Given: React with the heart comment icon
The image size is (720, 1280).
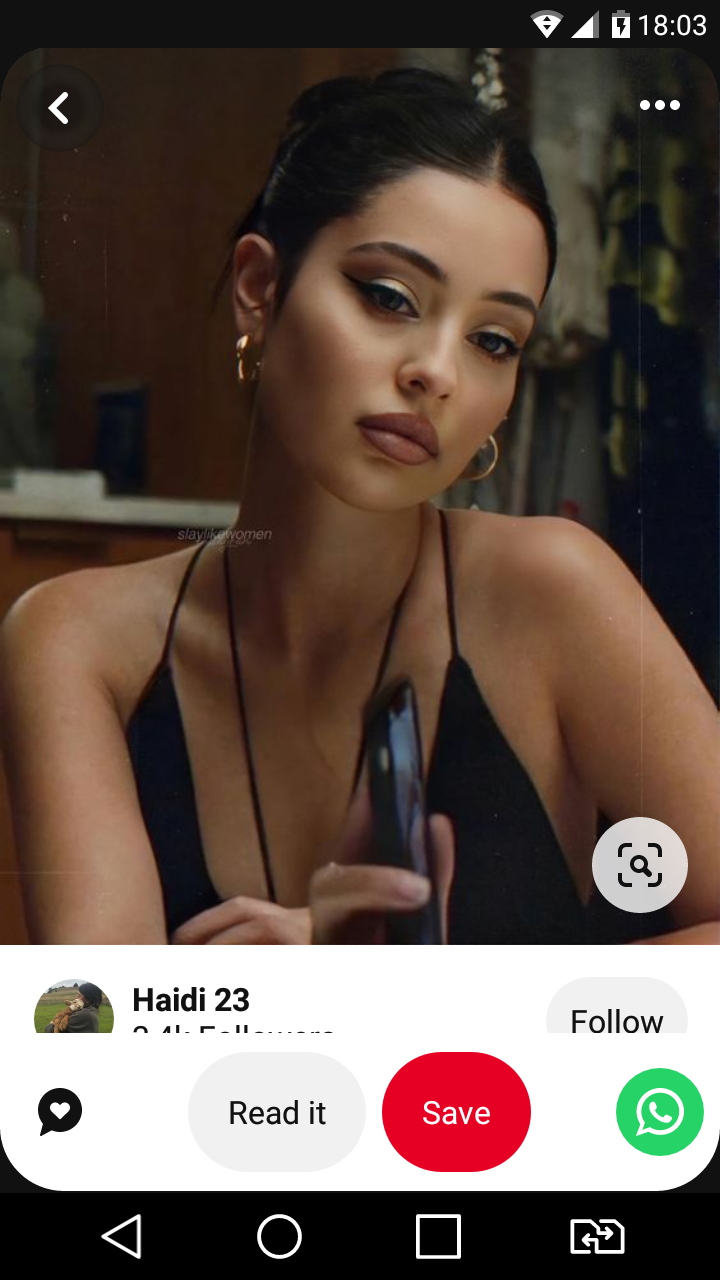Looking at the screenshot, I should (x=60, y=1112).
